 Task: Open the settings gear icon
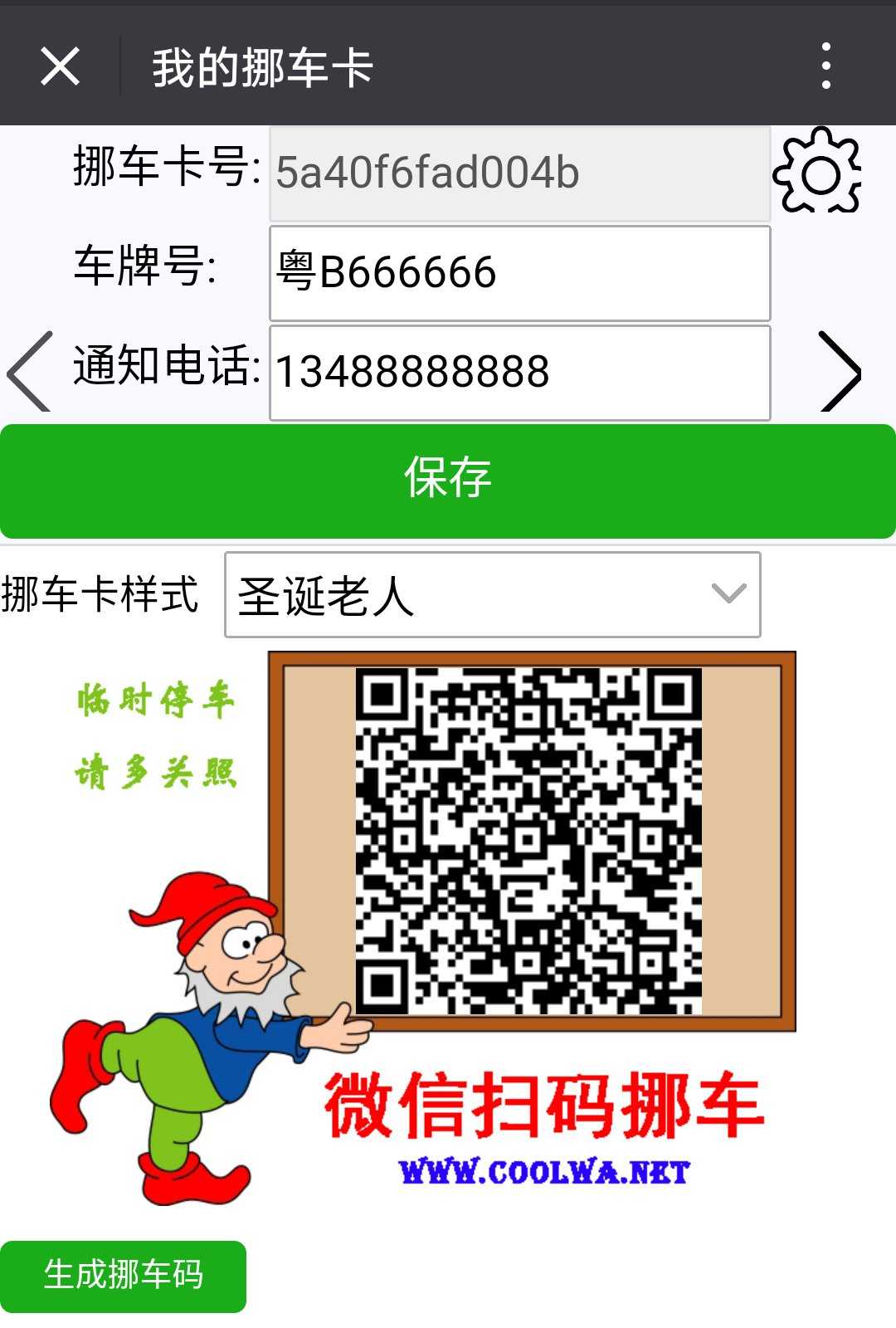pyautogui.click(x=818, y=172)
